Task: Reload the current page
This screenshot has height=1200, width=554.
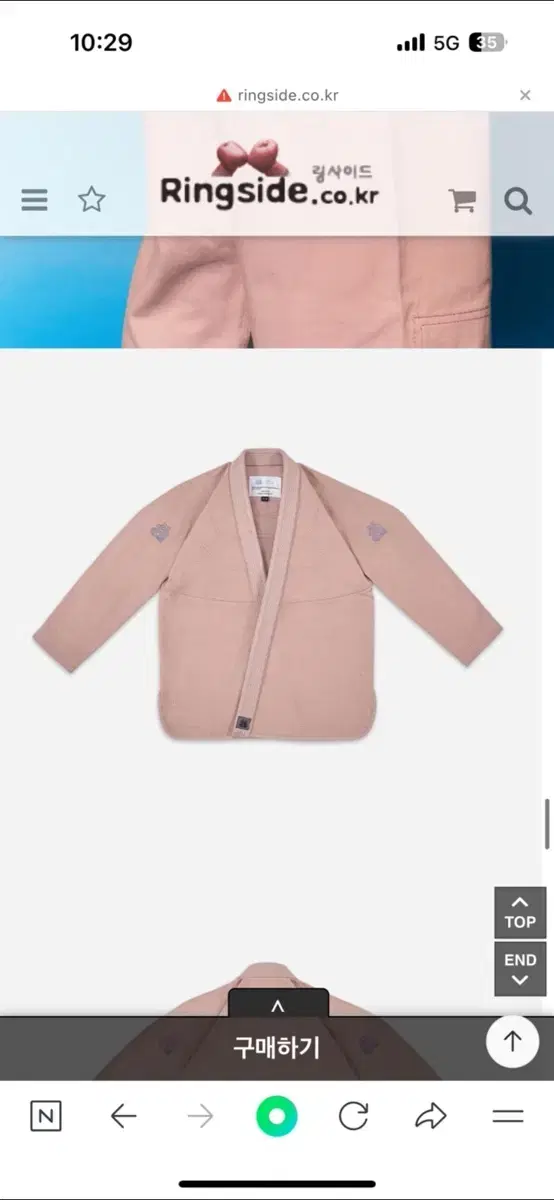Action: point(353,1117)
